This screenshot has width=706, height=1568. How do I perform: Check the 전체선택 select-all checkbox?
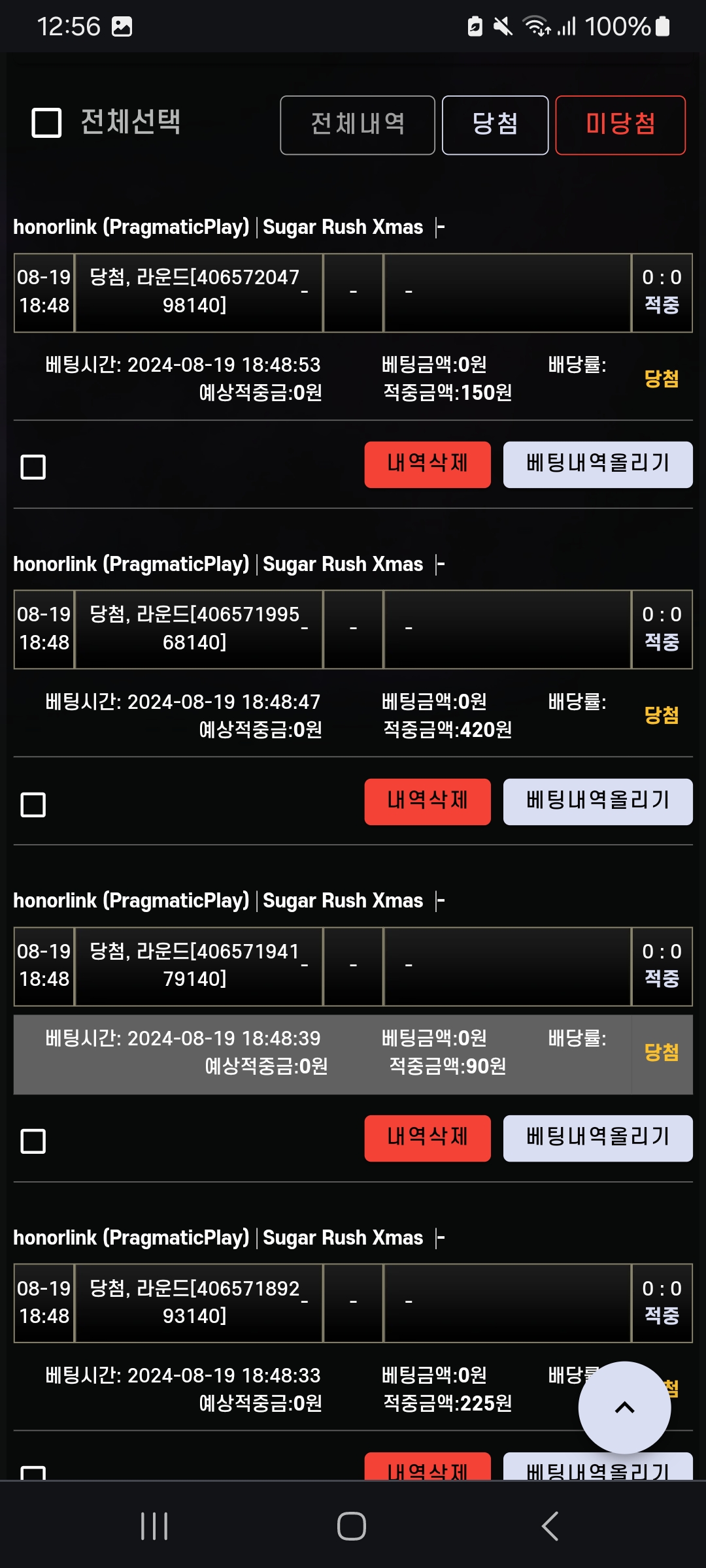46,123
